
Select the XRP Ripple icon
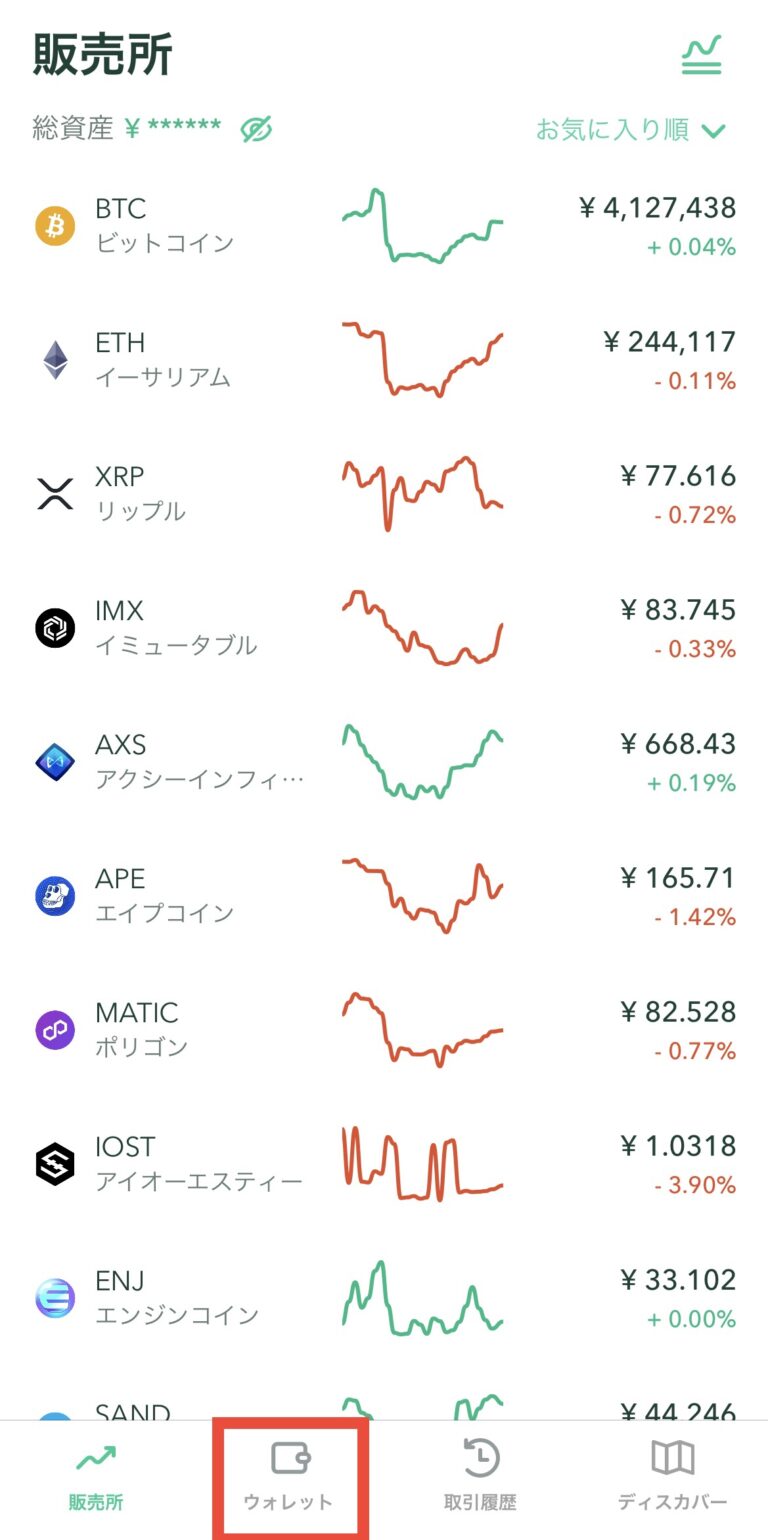pos(57,493)
